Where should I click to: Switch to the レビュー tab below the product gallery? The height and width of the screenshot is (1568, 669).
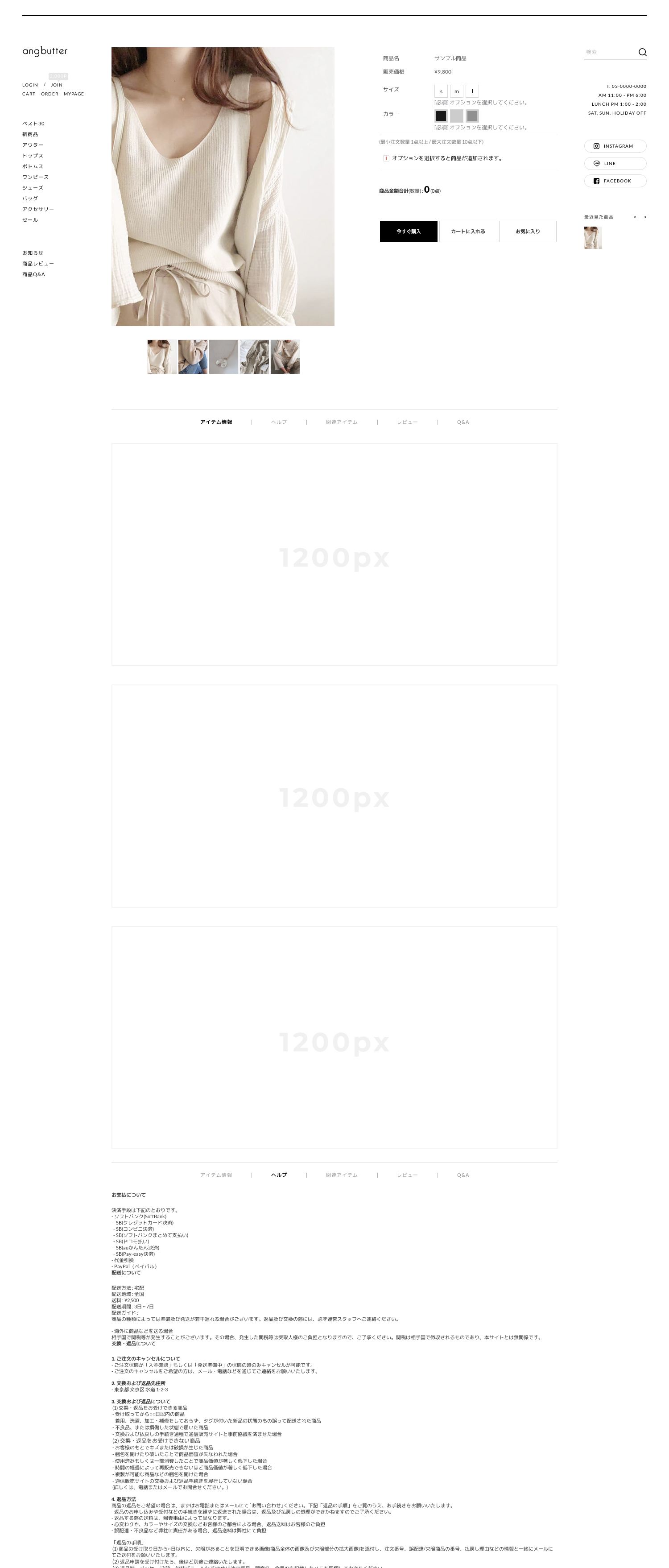407,422
